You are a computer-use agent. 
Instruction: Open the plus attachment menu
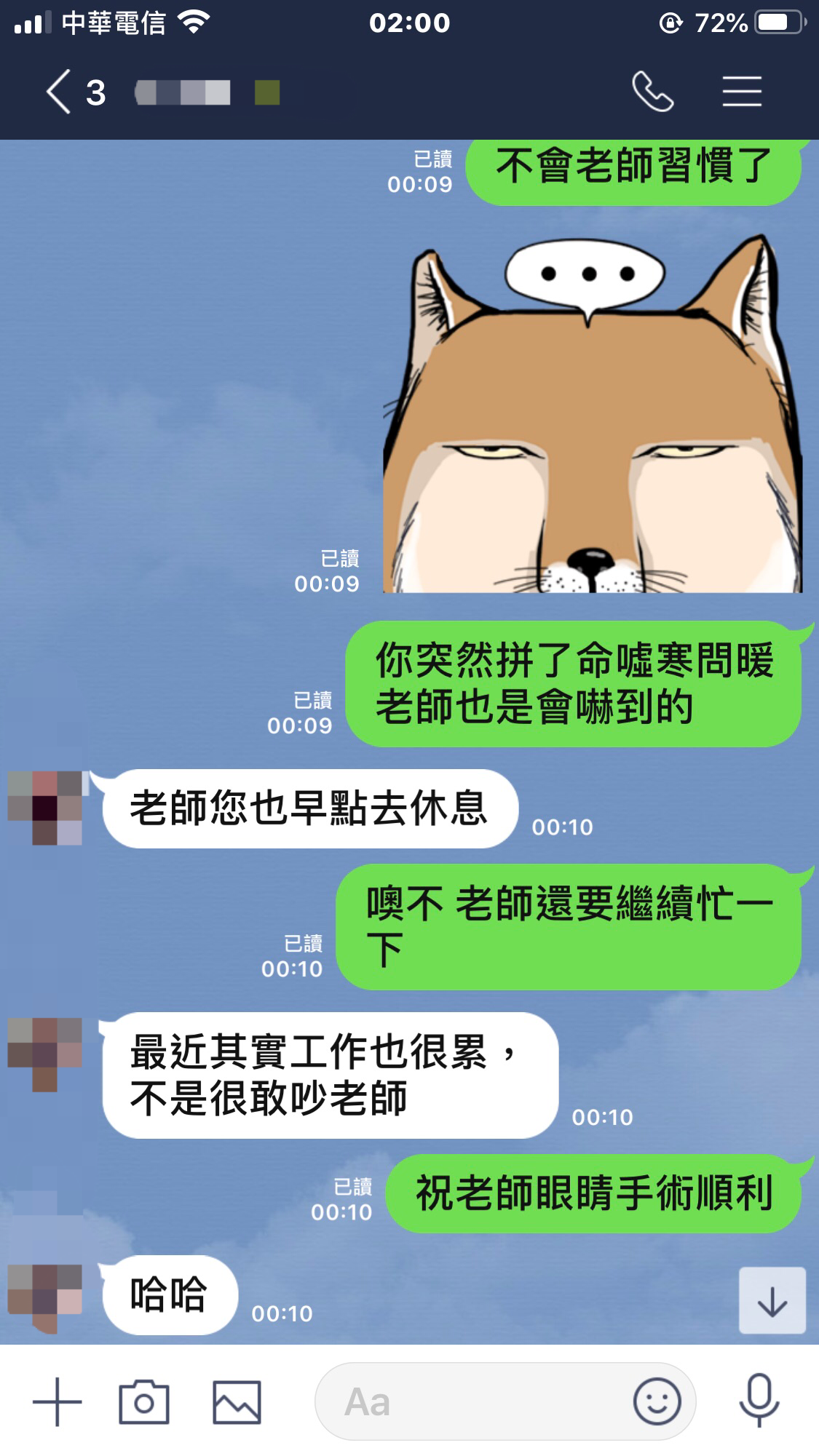coord(58,1401)
